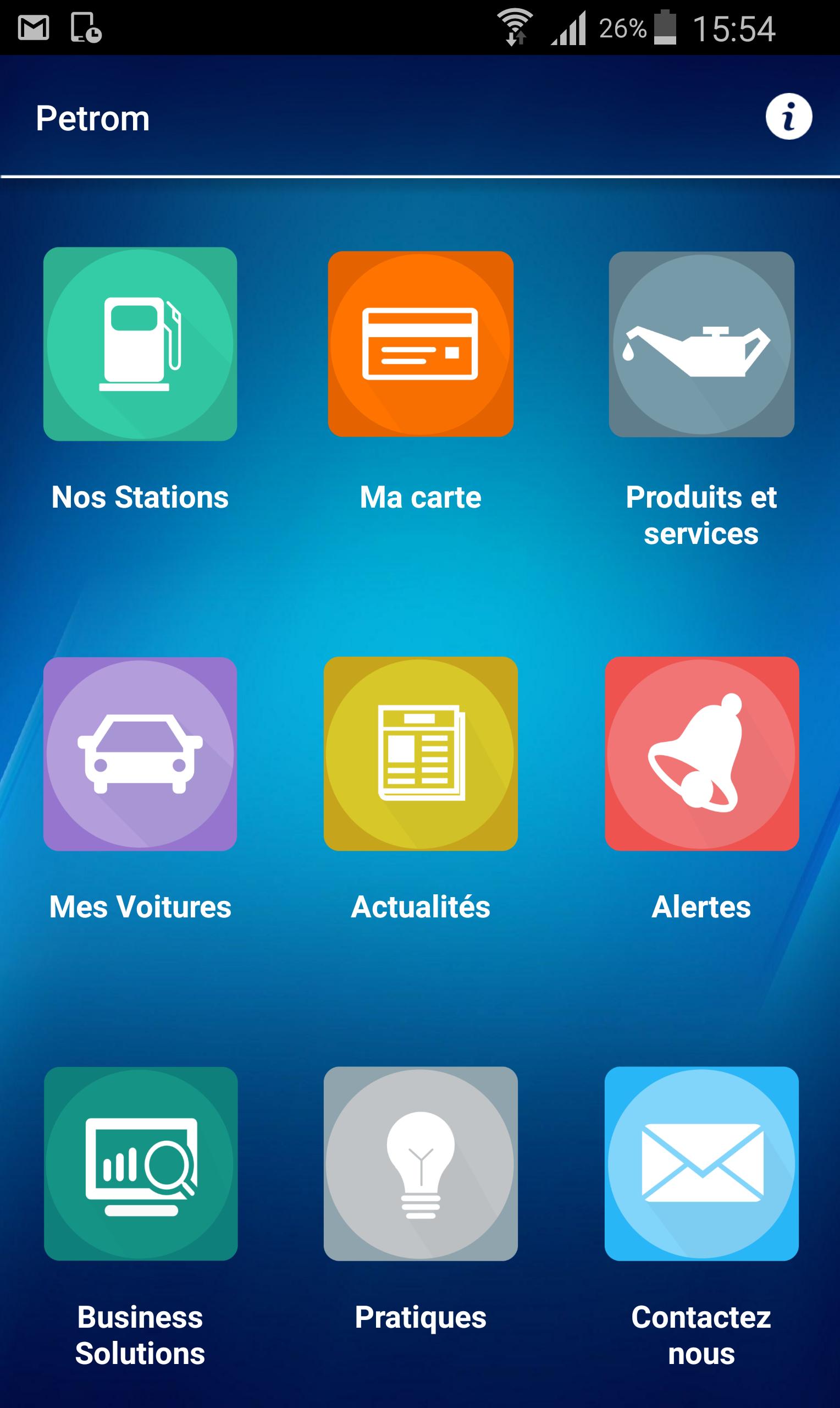The width and height of the screenshot is (840, 1408).
Task: Open the info icon in the header
Action: [788, 117]
